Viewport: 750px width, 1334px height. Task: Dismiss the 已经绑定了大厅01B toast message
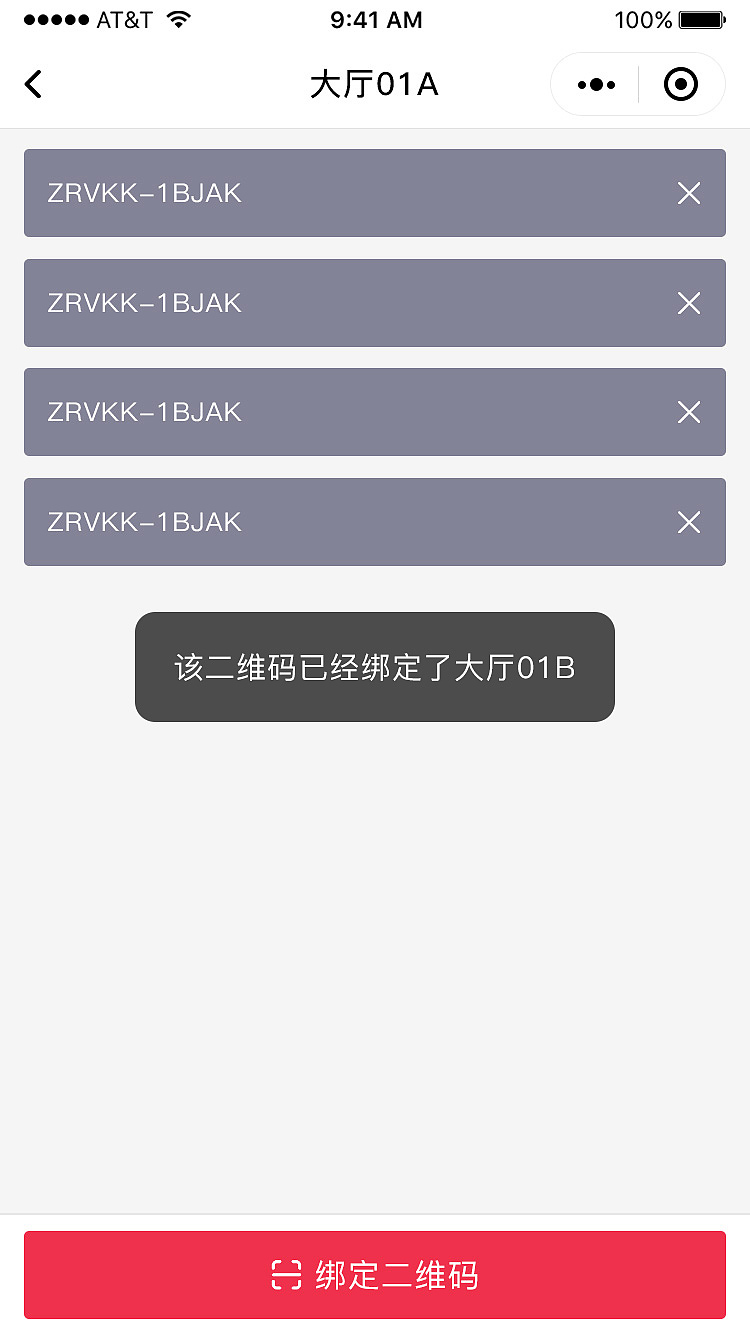point(375,666)
